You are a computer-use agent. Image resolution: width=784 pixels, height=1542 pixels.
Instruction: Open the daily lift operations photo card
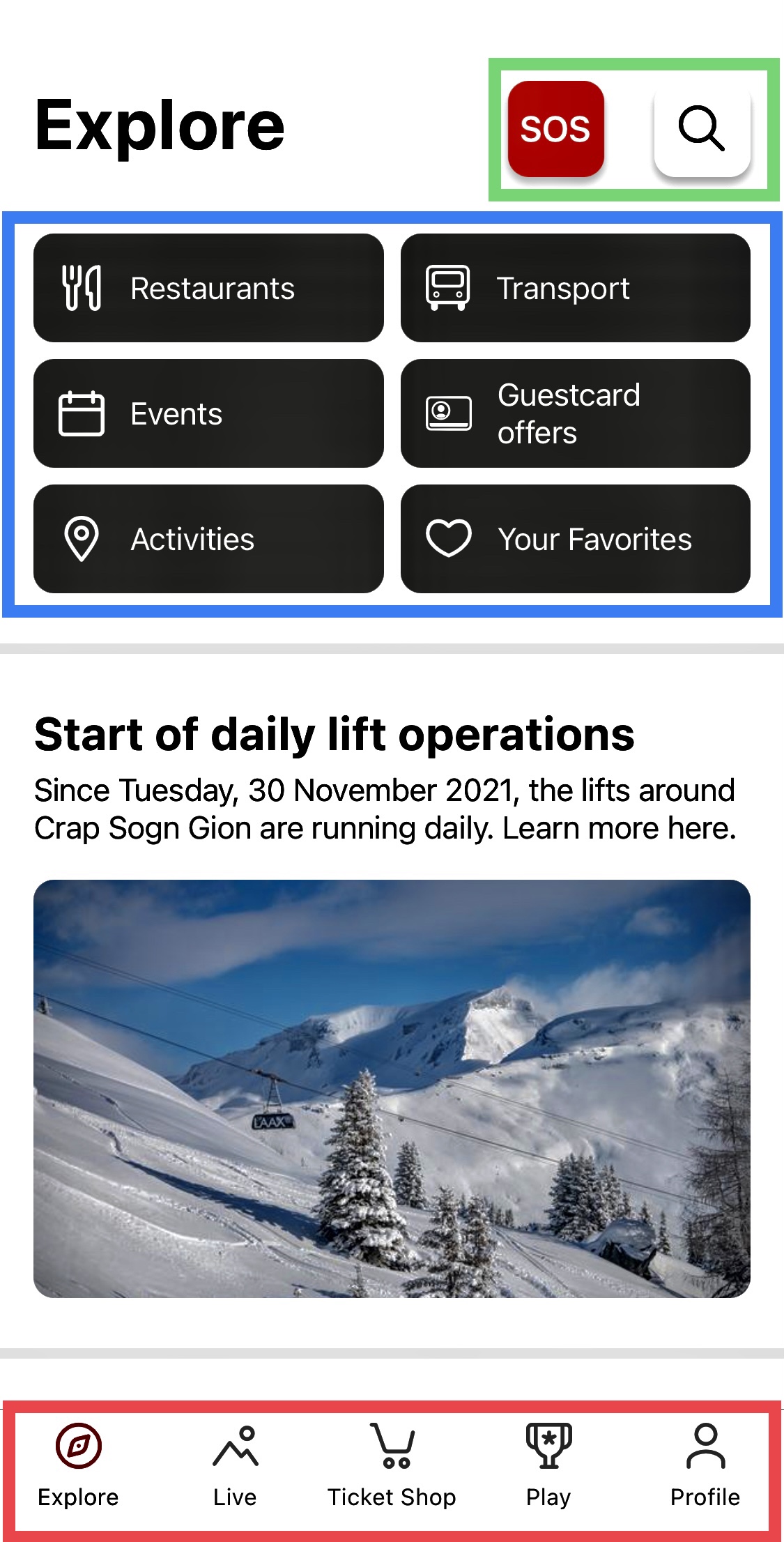coord(392,1087)
